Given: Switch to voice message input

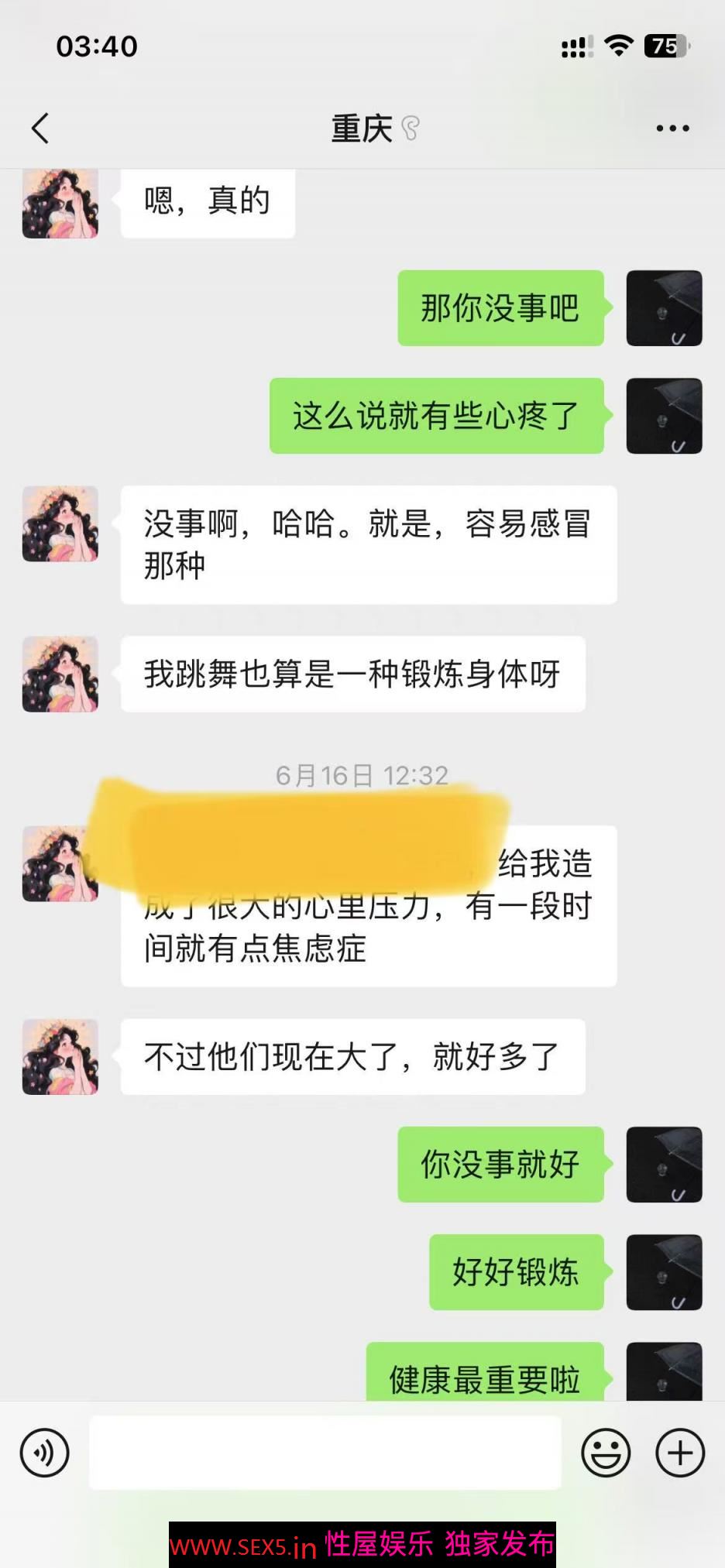Looking at the screenshot, I should [45, 1453].
